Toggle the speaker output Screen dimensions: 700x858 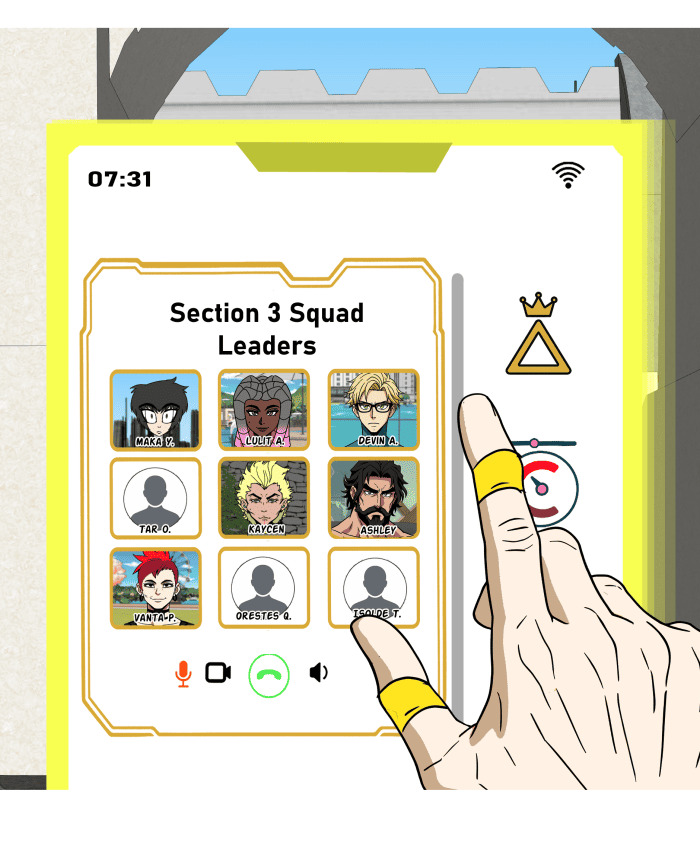tap(318, 673)
